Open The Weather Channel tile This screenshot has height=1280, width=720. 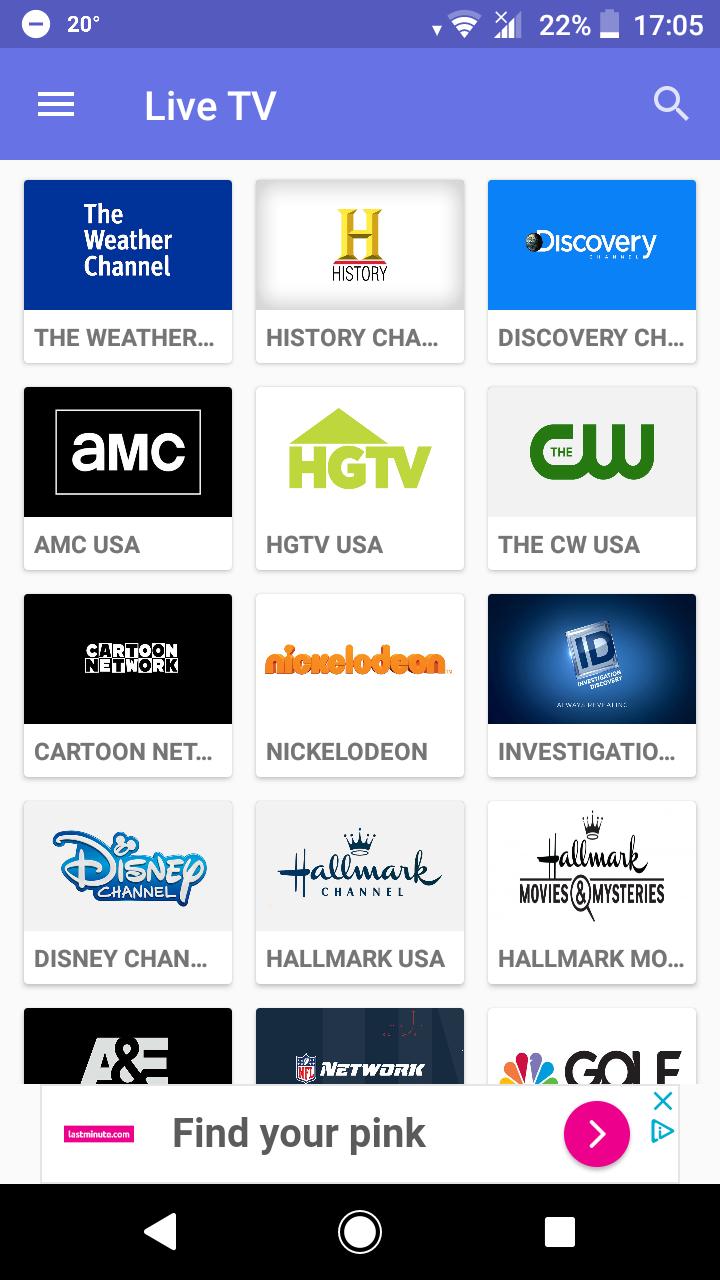[128, 271]
